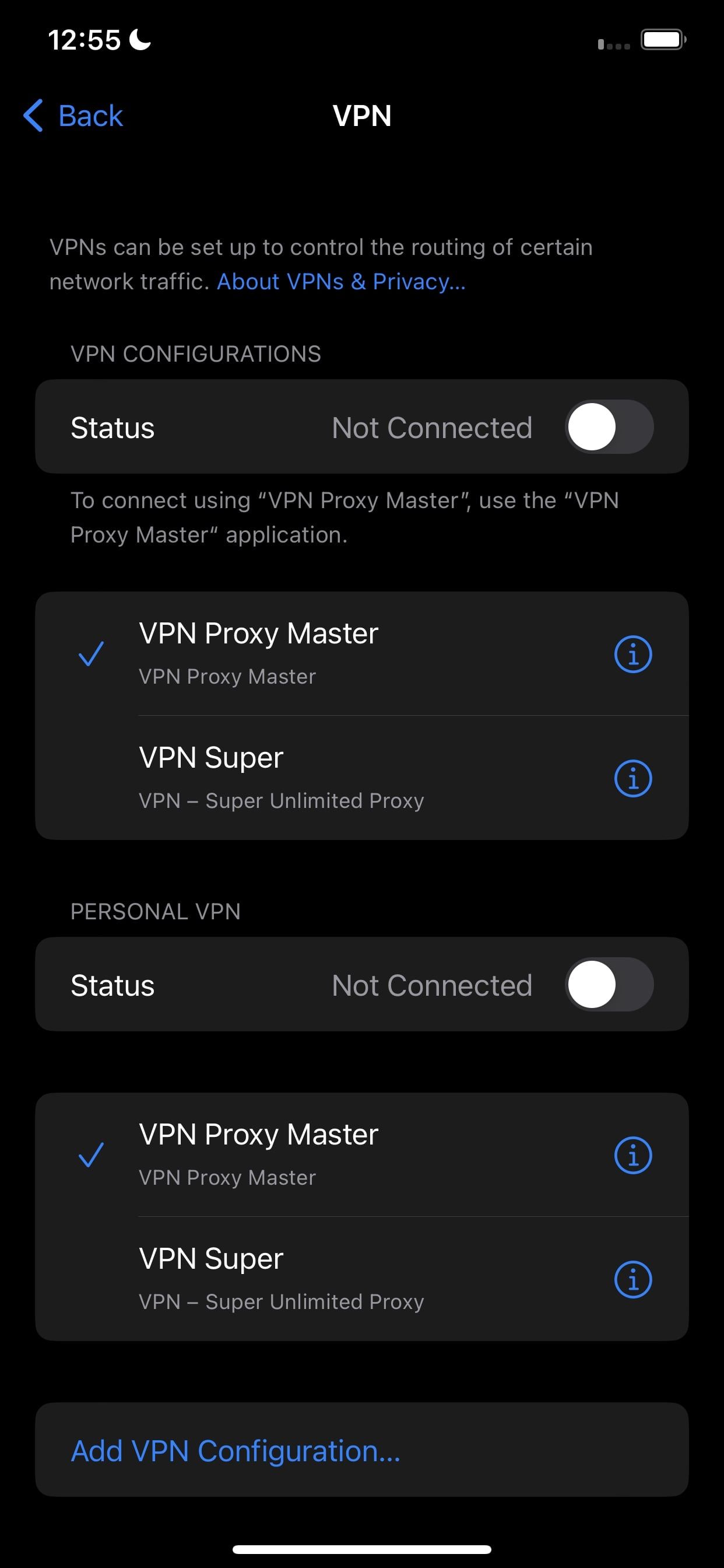The height and width of the screenshot is (1568, 724).
Task: Enable the VPN Configurations Status toggle
Action: coord(609,426)
